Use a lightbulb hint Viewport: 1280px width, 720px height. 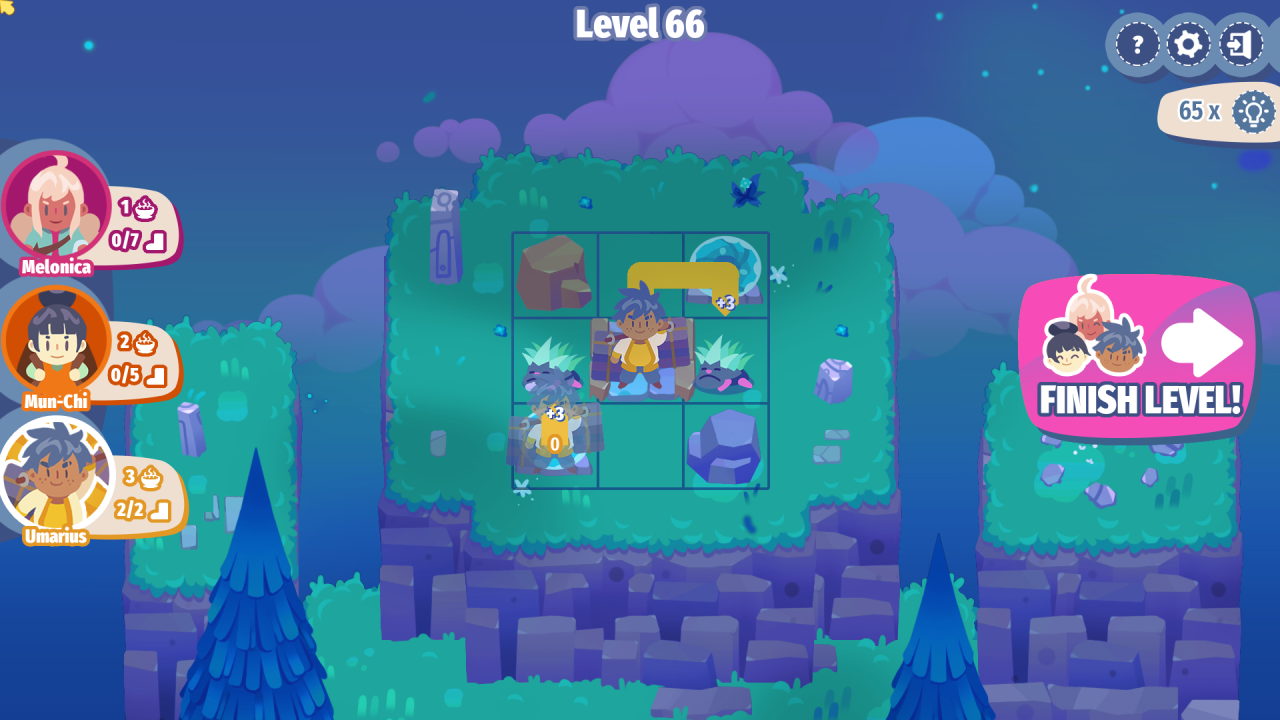click(1252, 111)
